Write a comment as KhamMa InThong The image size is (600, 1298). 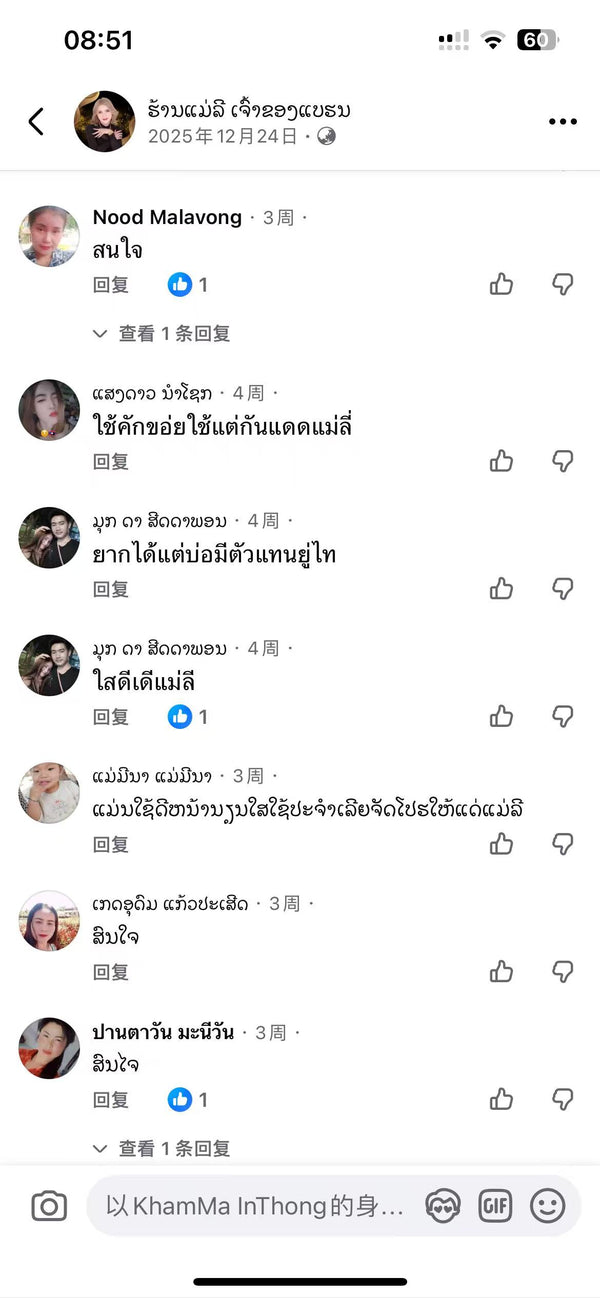coord(255,1206)
